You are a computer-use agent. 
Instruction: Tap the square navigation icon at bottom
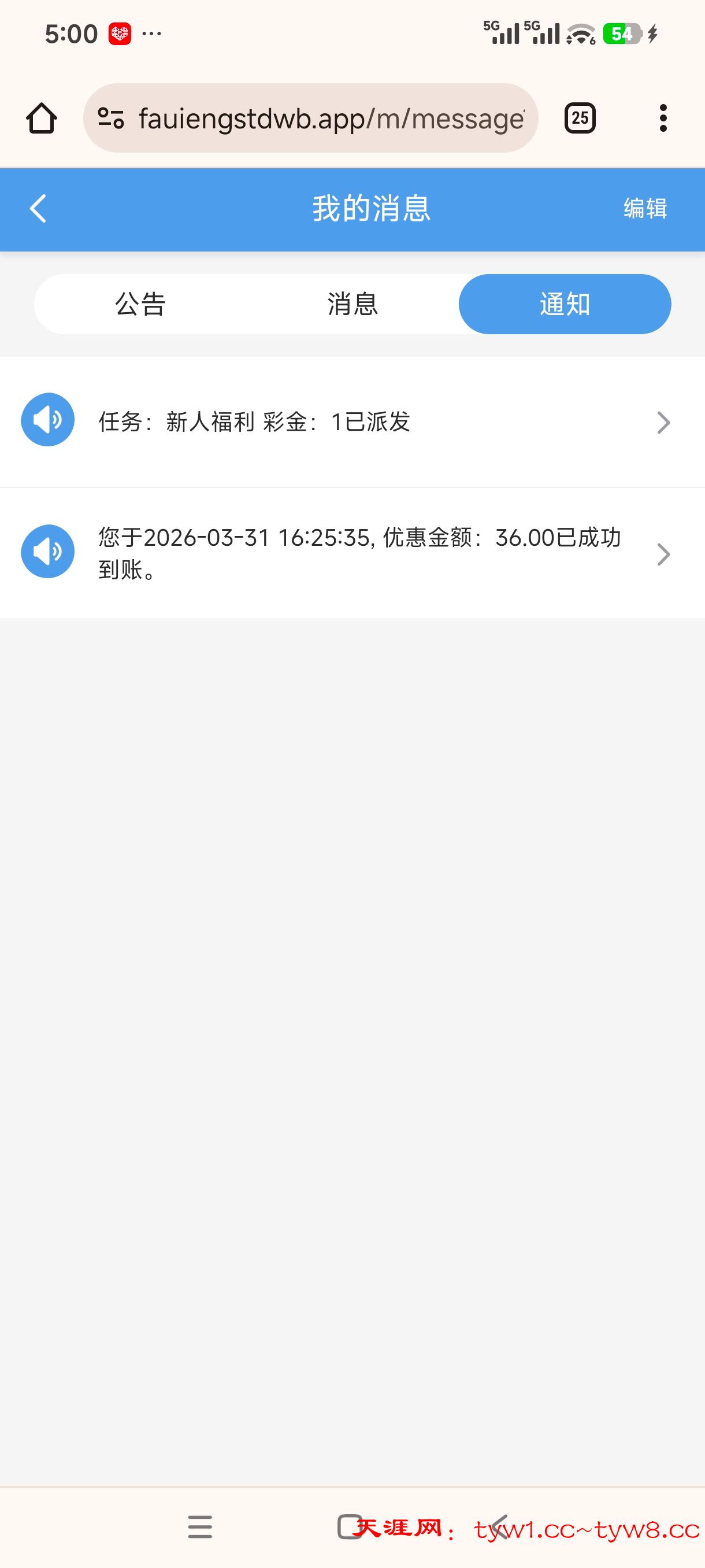(350, 1526)
